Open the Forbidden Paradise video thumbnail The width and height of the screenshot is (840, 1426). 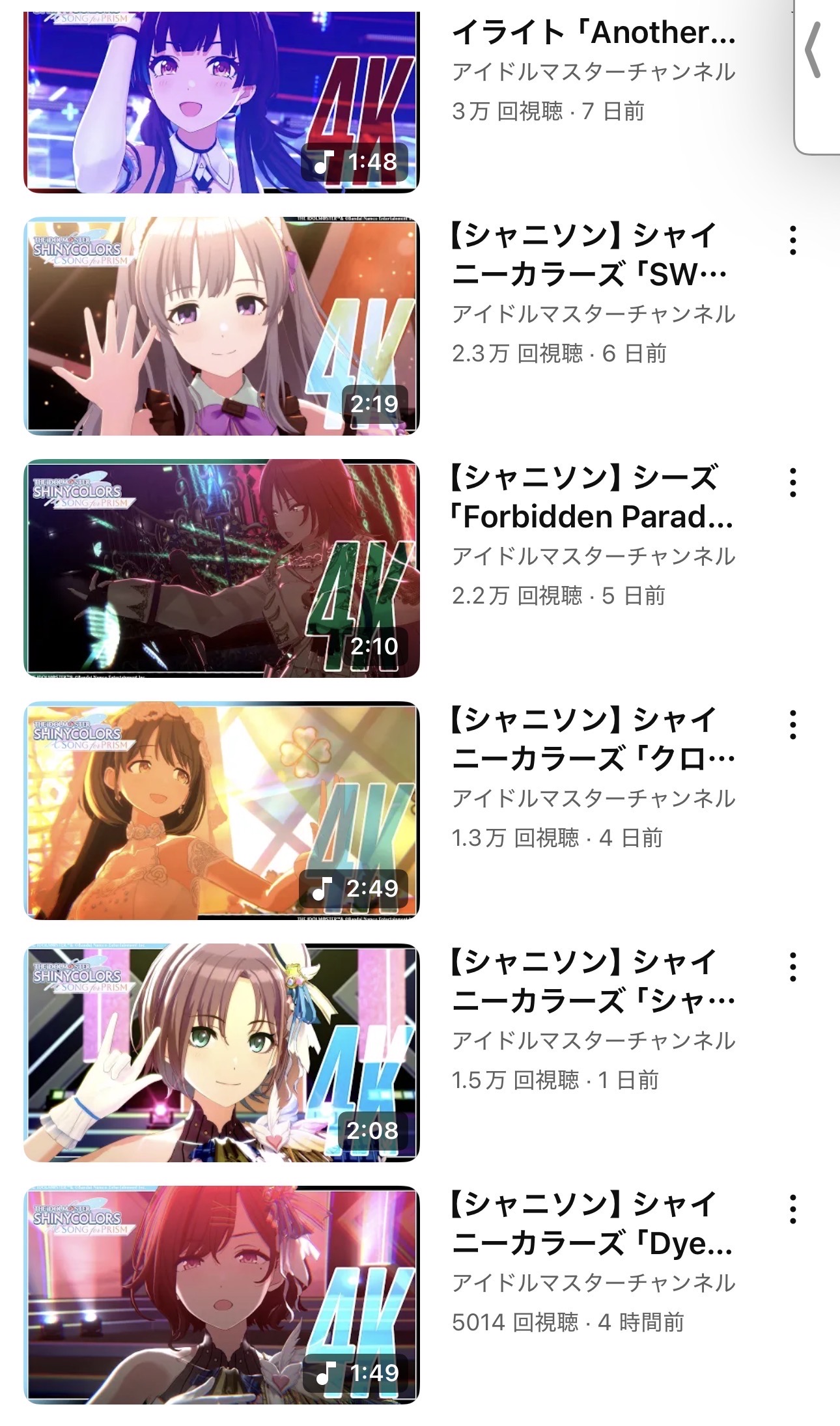(x=221, y=568)
